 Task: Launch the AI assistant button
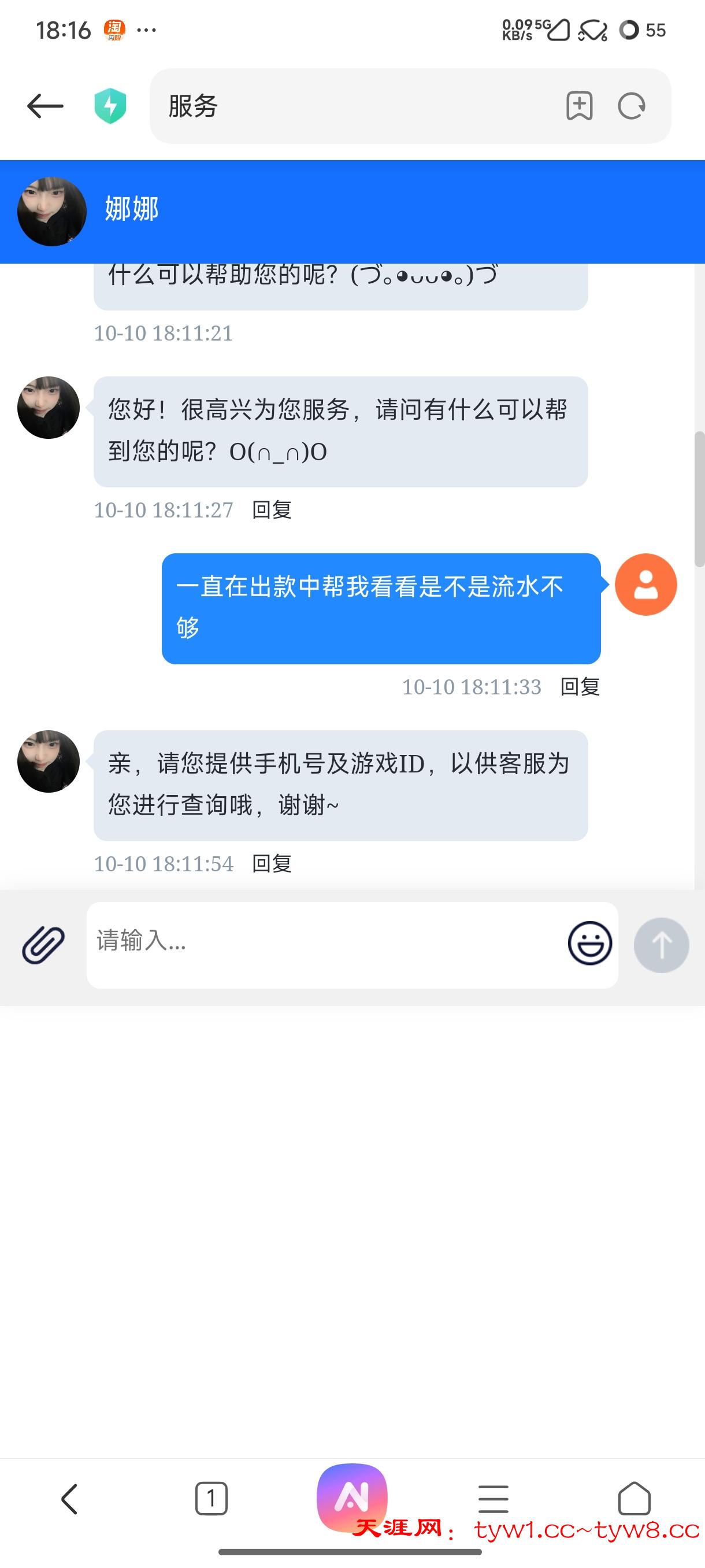(x=351, y=1497)
